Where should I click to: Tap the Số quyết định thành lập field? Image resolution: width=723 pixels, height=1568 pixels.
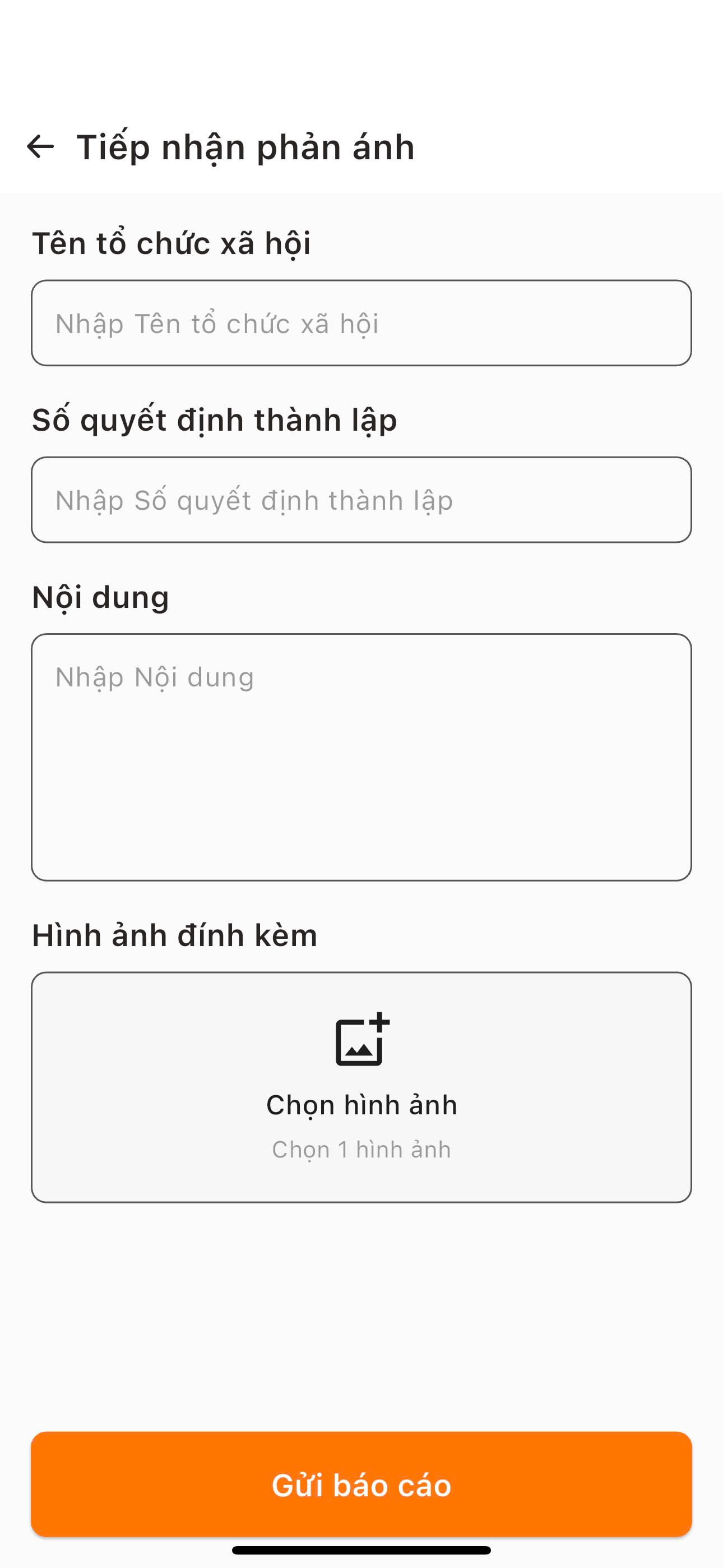tap(361, 500)
